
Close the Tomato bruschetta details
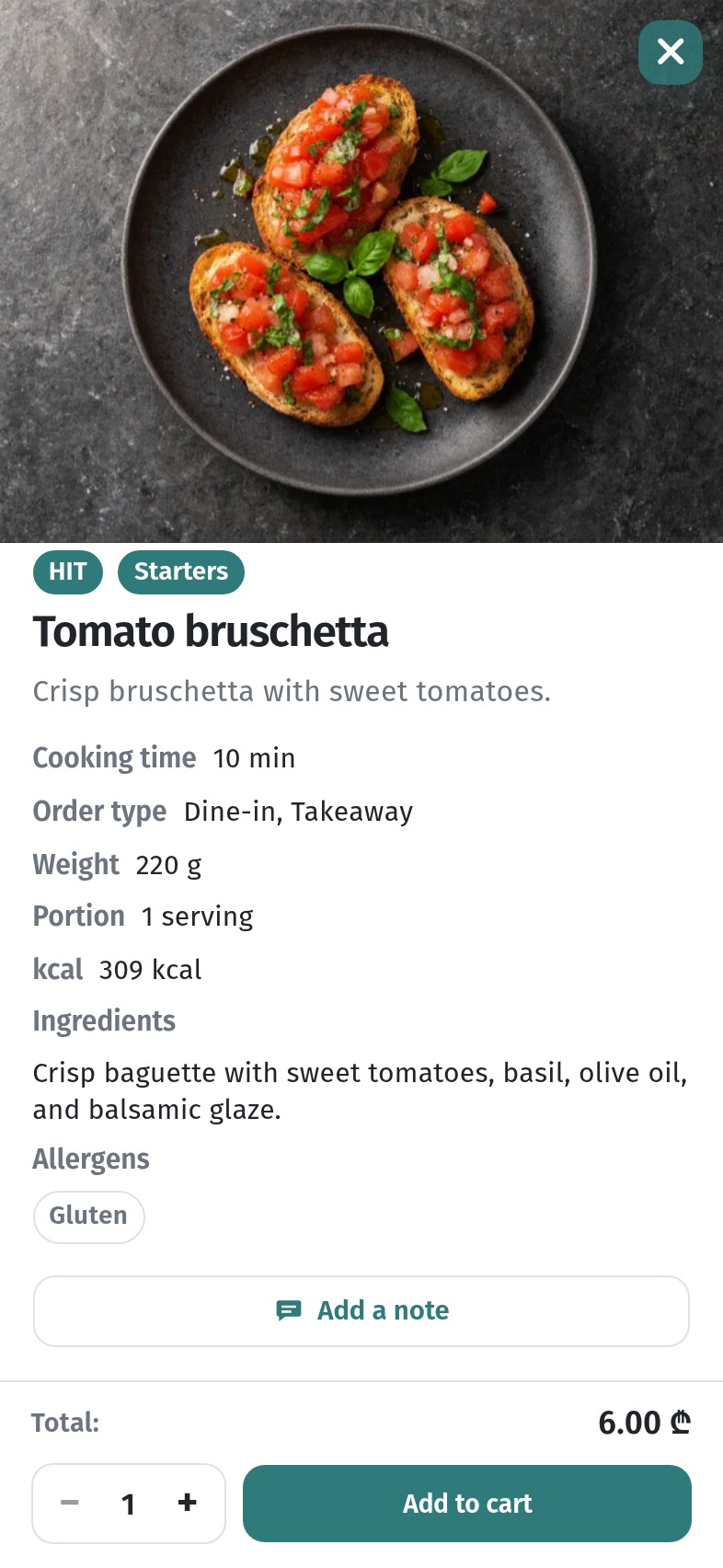click(x=671, y=52)
